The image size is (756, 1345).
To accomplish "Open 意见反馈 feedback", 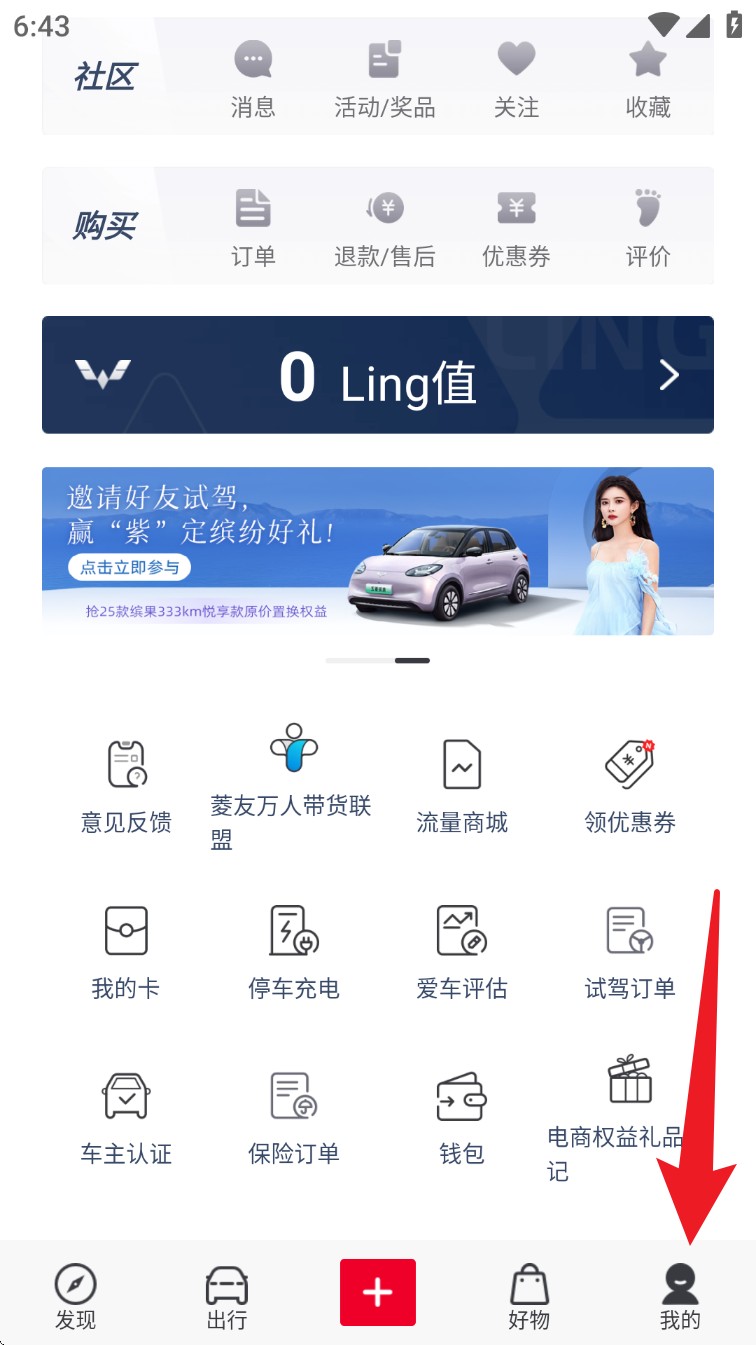I will pyautogui.click(x=126, y=786).
